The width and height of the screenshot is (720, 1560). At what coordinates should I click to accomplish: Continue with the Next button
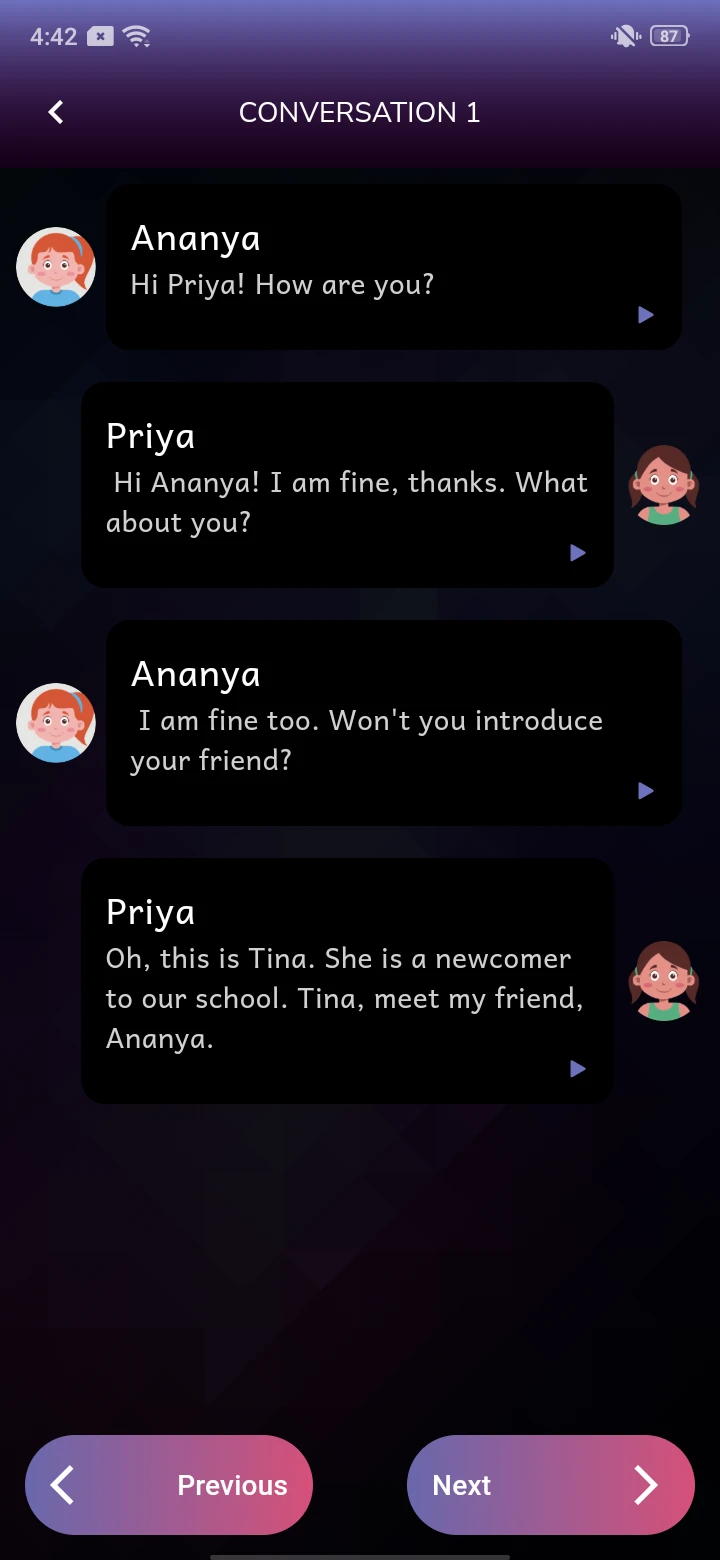pyautogui.click(x=550, y=1485)
